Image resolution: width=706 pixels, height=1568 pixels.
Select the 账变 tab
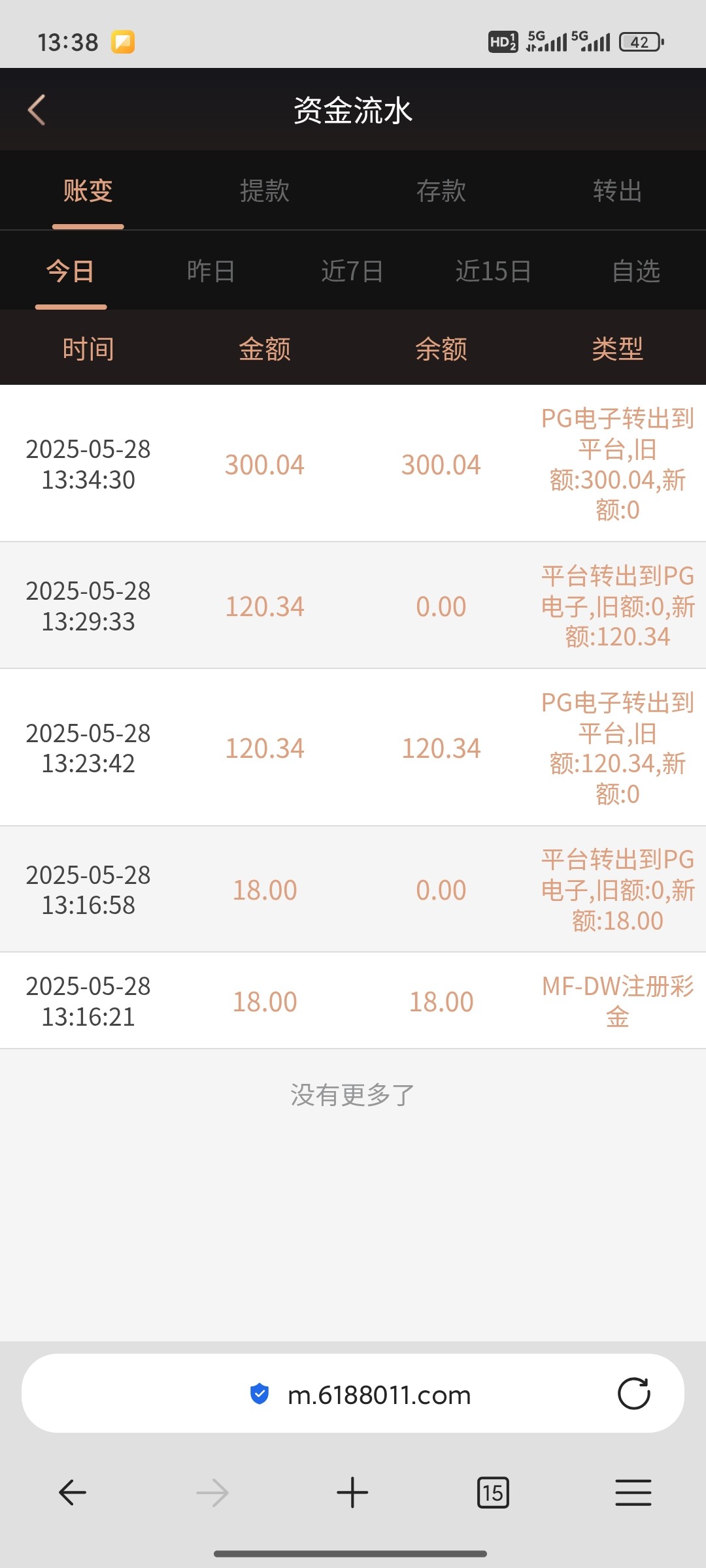[88, 191]
